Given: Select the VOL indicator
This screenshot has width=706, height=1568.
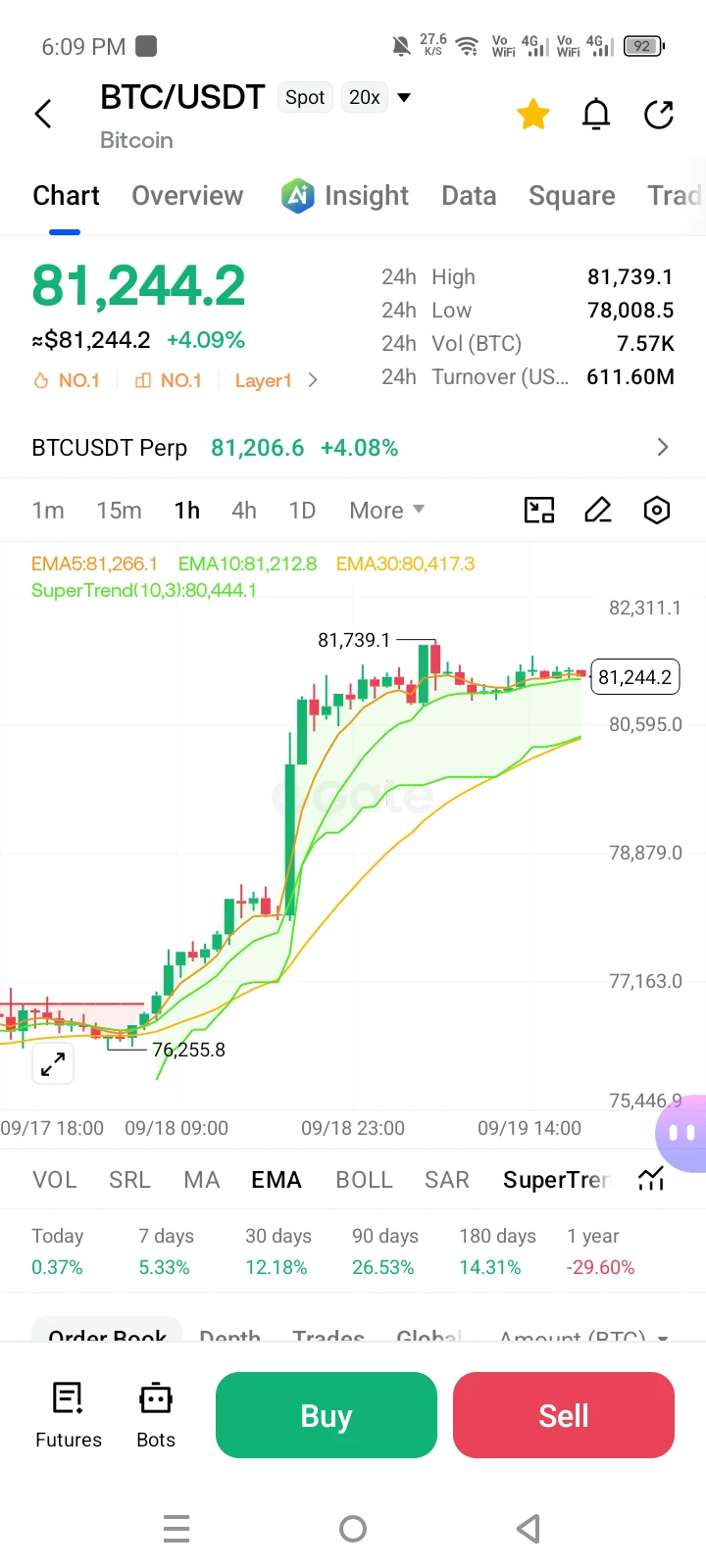Looking at the screenshot, I should point(54,1180).
